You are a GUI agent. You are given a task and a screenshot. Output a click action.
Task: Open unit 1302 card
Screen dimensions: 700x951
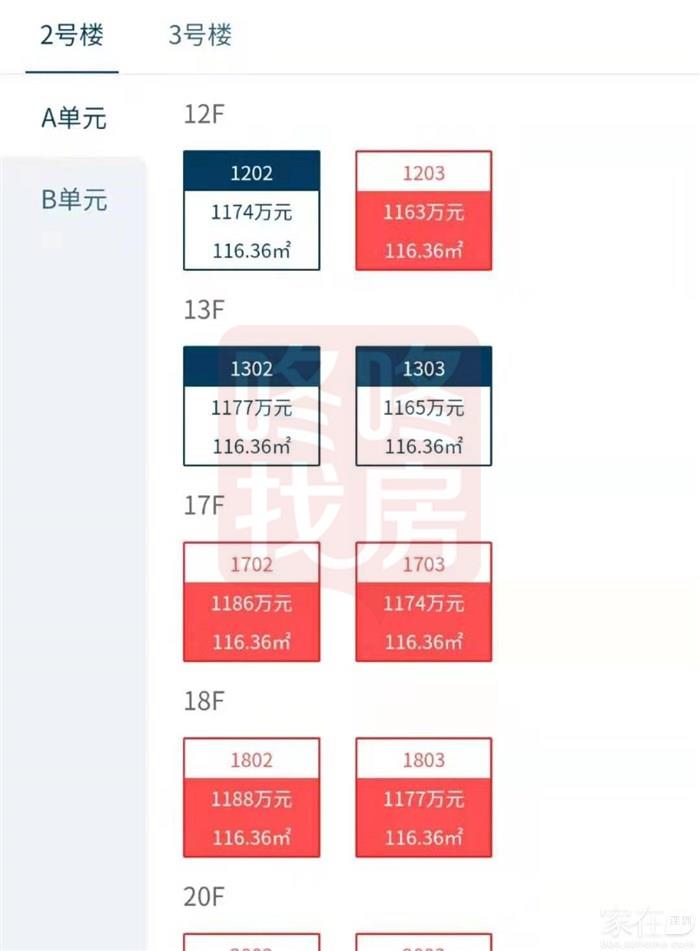(251, 406)
